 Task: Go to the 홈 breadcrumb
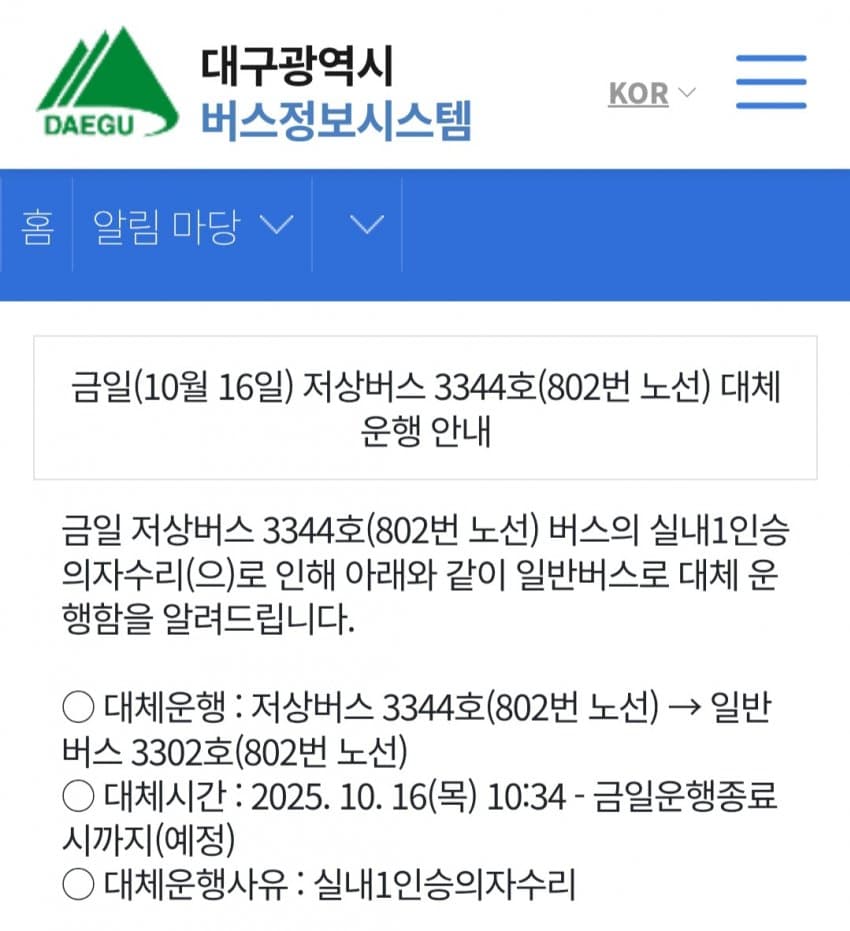click(37, 227)
